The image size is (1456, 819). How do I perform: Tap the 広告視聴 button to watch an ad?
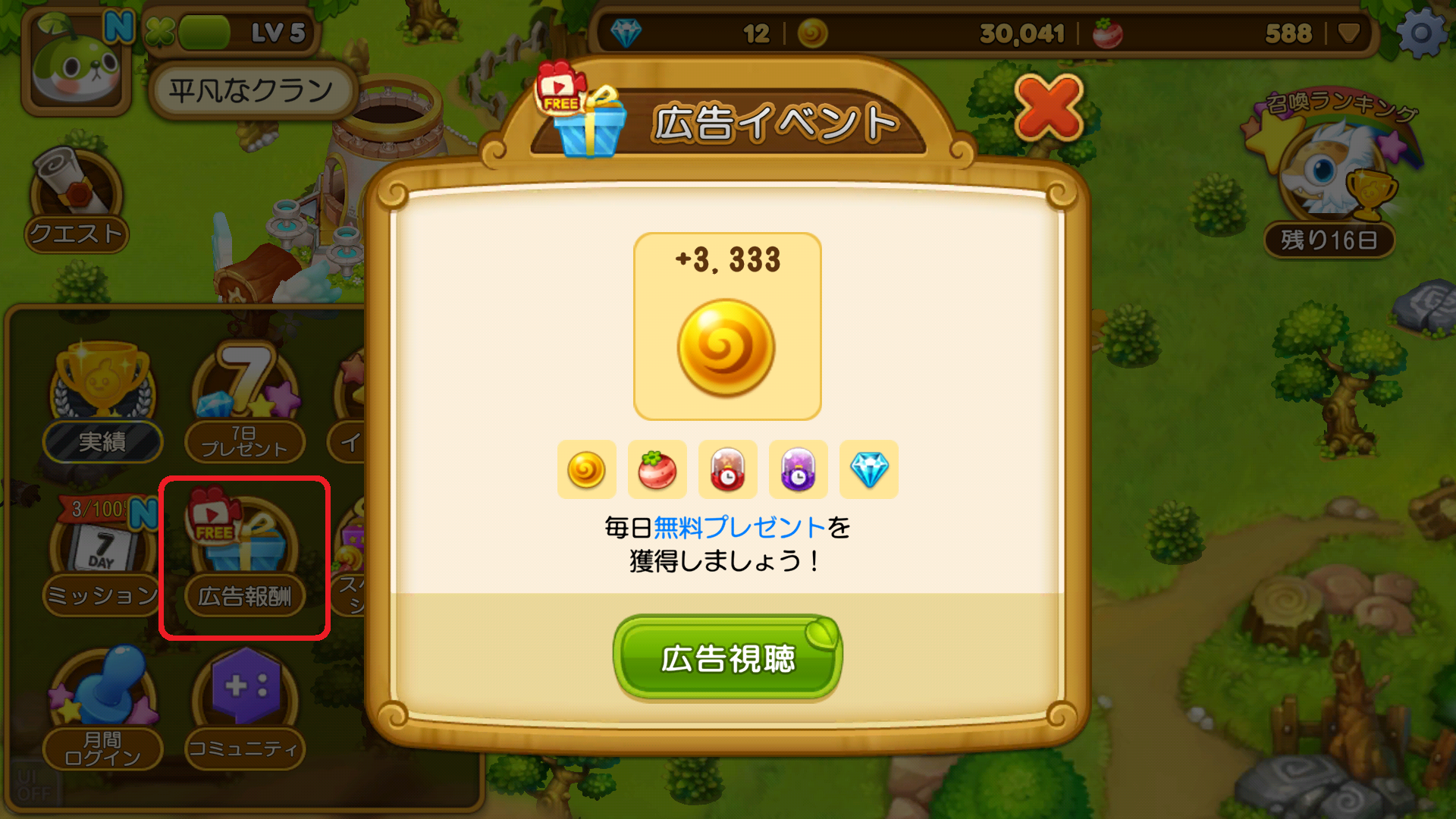[726, 657]
